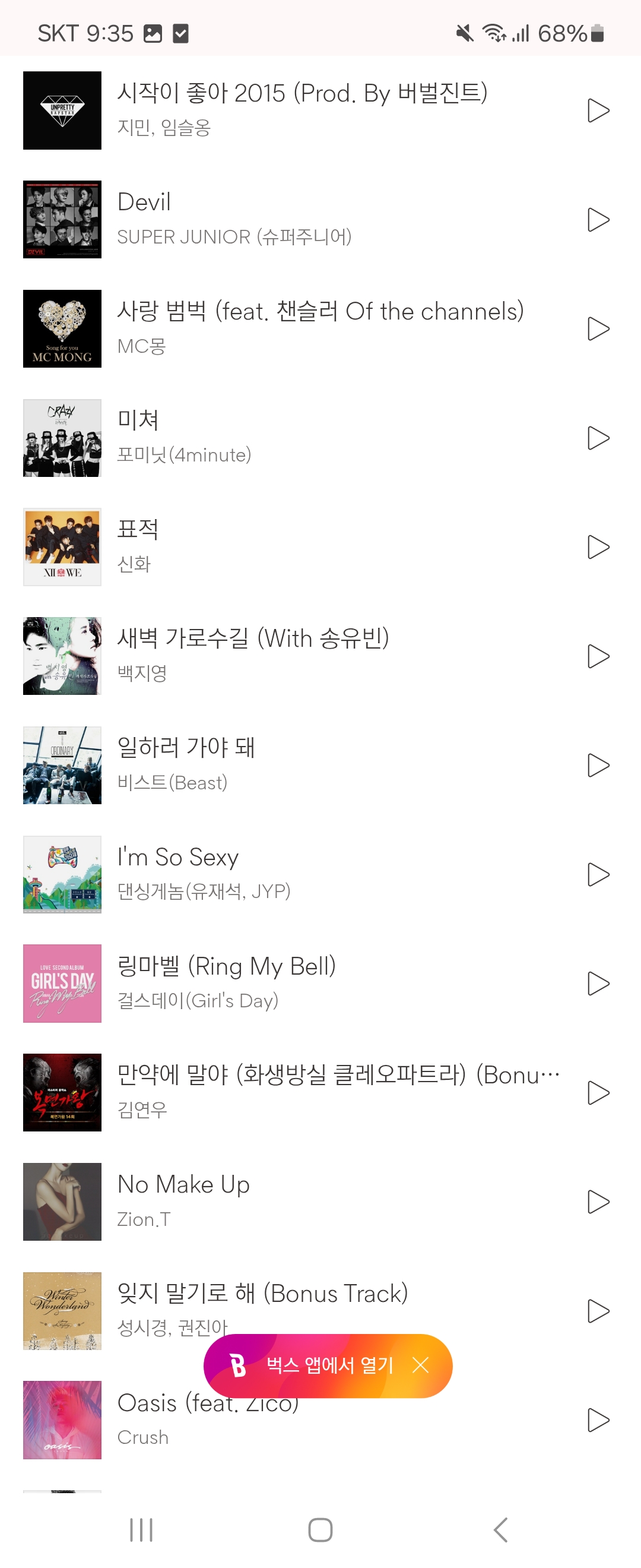
Task: Play 링마벨 (Ring My Bell)
Action: pos(599,982)
